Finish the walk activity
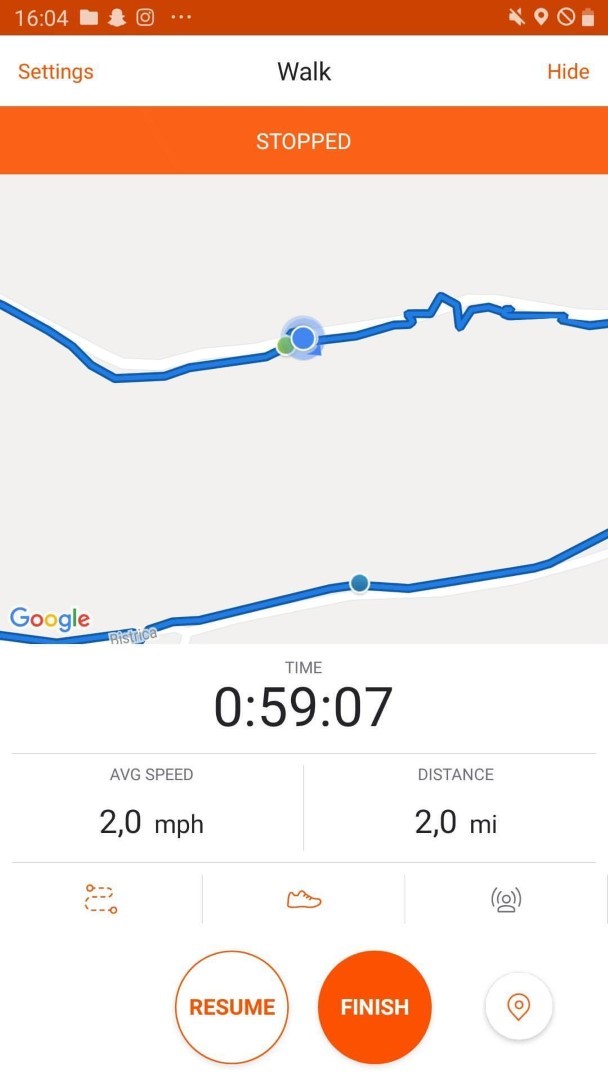608x1080 pixels. [375, 1007]
